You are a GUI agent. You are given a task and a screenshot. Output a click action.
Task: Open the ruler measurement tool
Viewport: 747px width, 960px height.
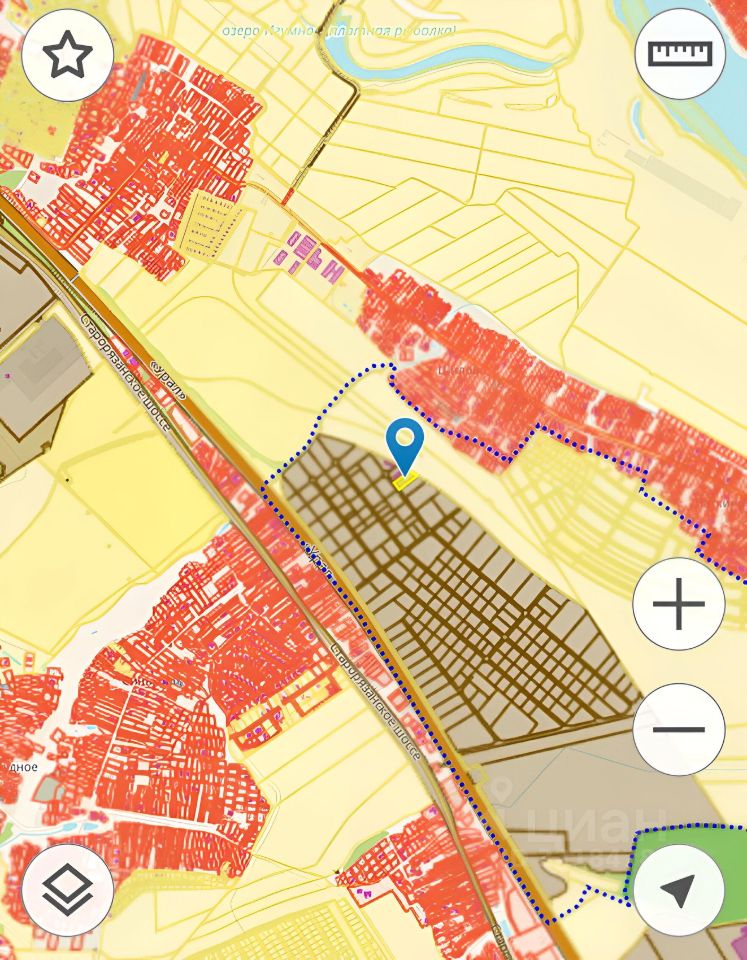tap(680, 54)
